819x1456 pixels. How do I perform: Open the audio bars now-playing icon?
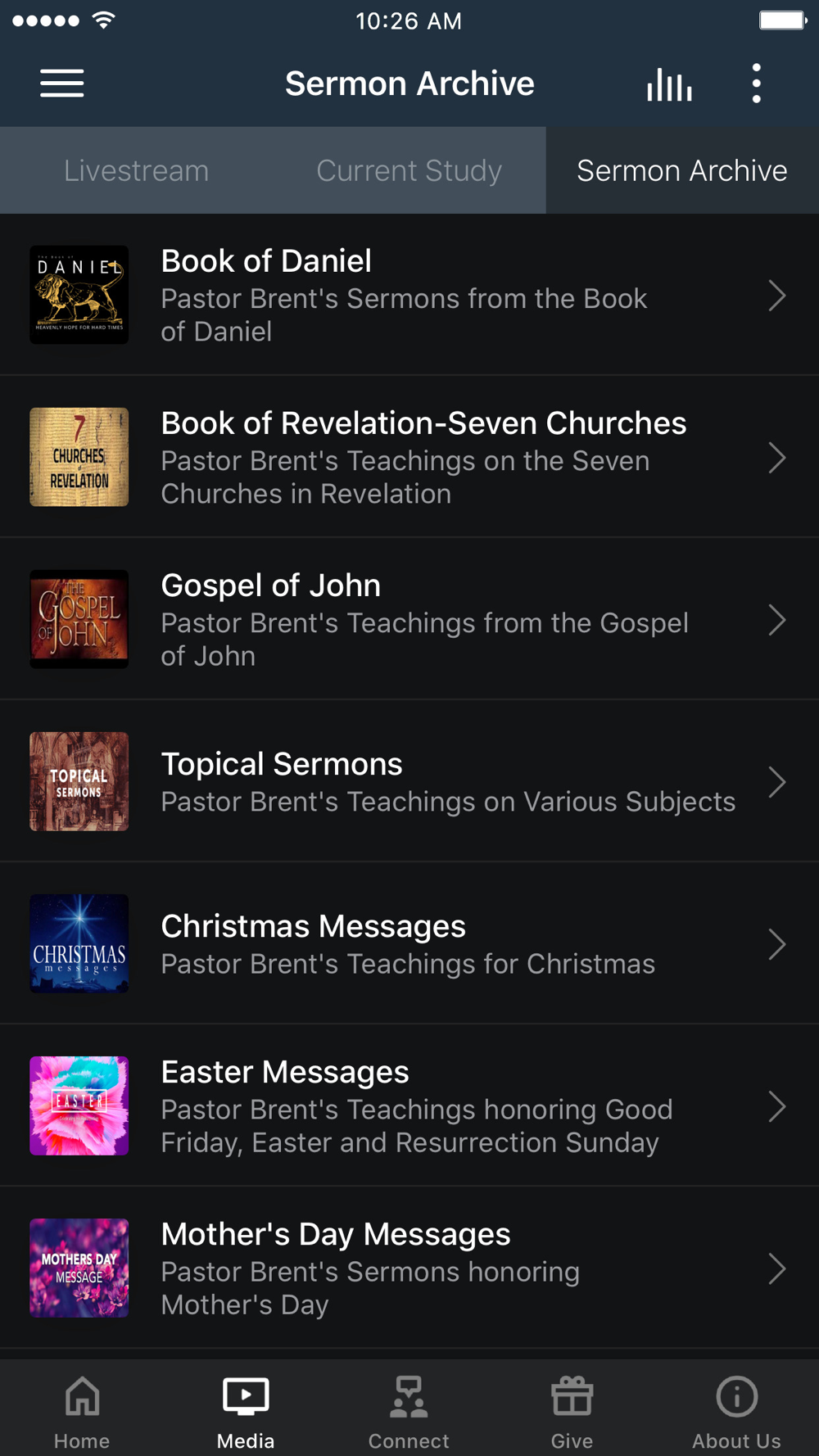click(x=669, y=84)
